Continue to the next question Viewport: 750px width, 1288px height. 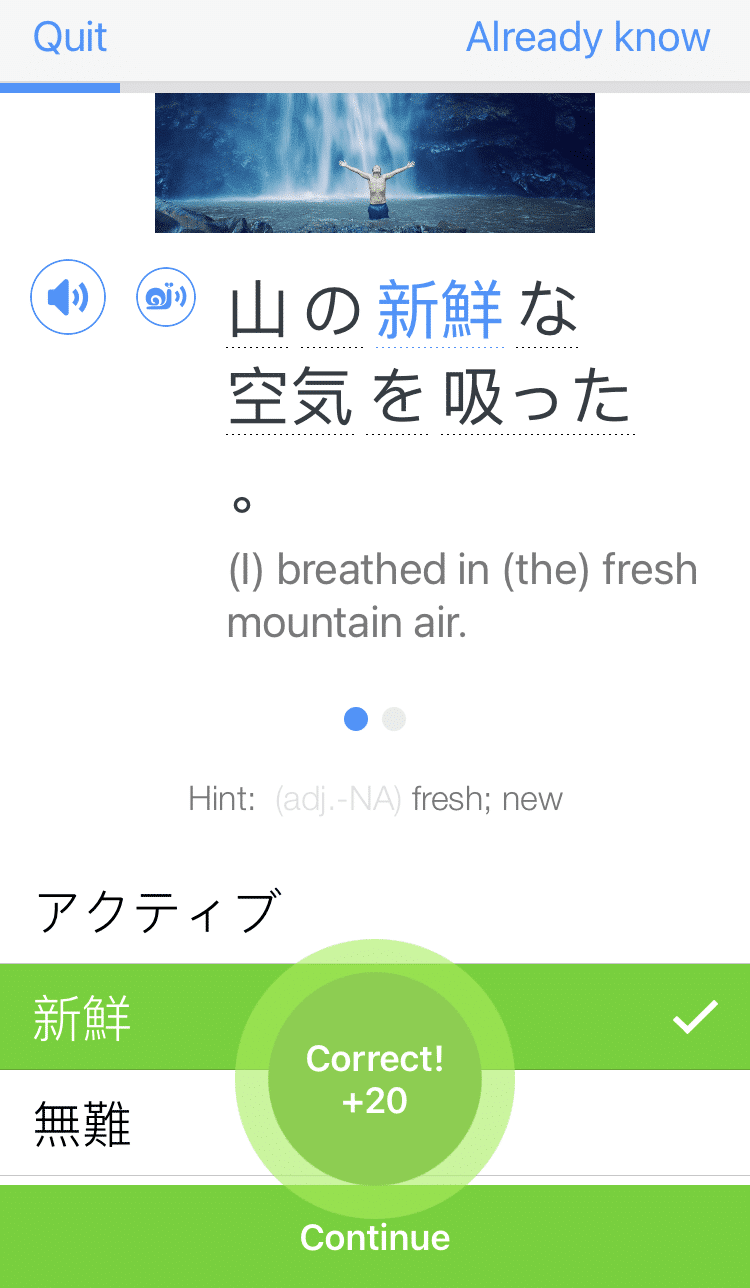point(375,1238)
